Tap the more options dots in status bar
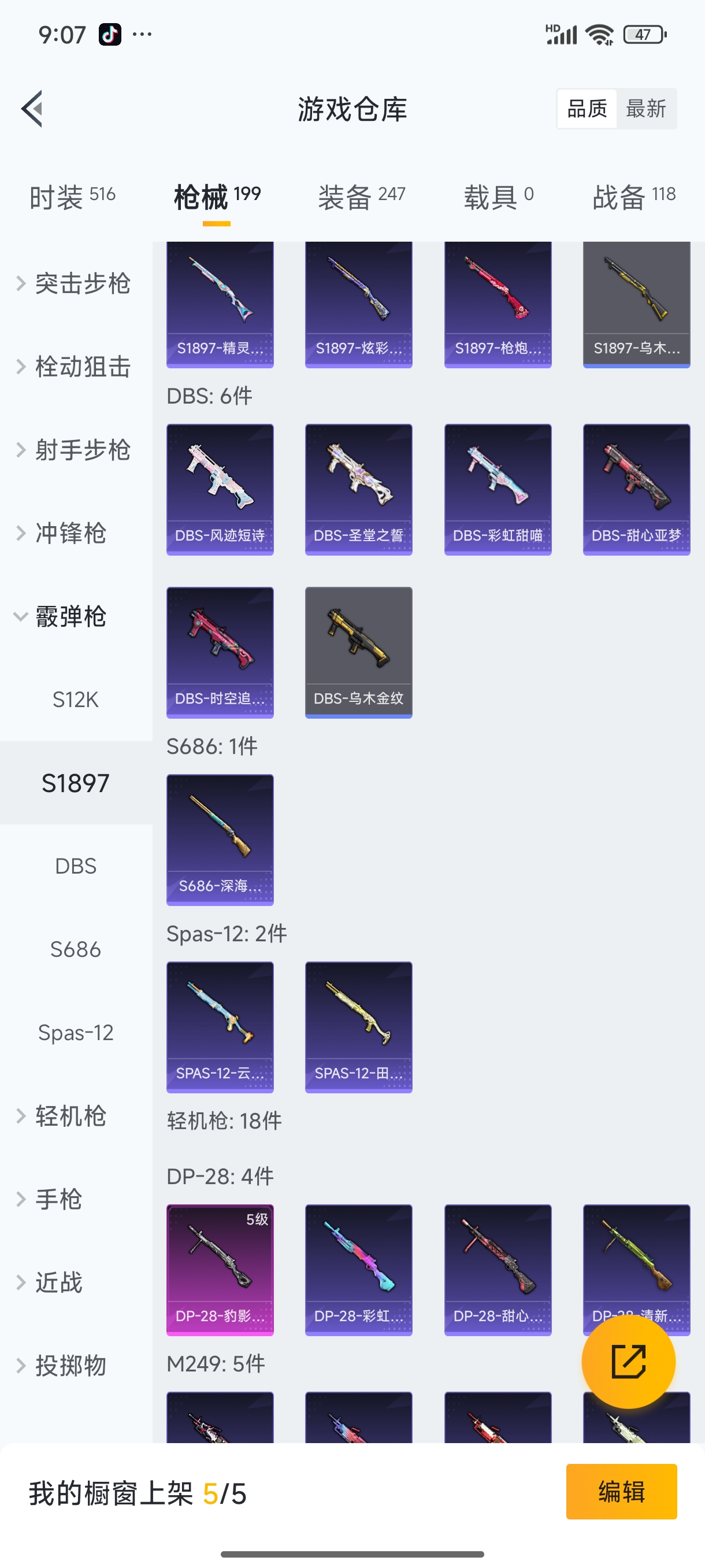The image size is (705, 1568). [141, 35]
